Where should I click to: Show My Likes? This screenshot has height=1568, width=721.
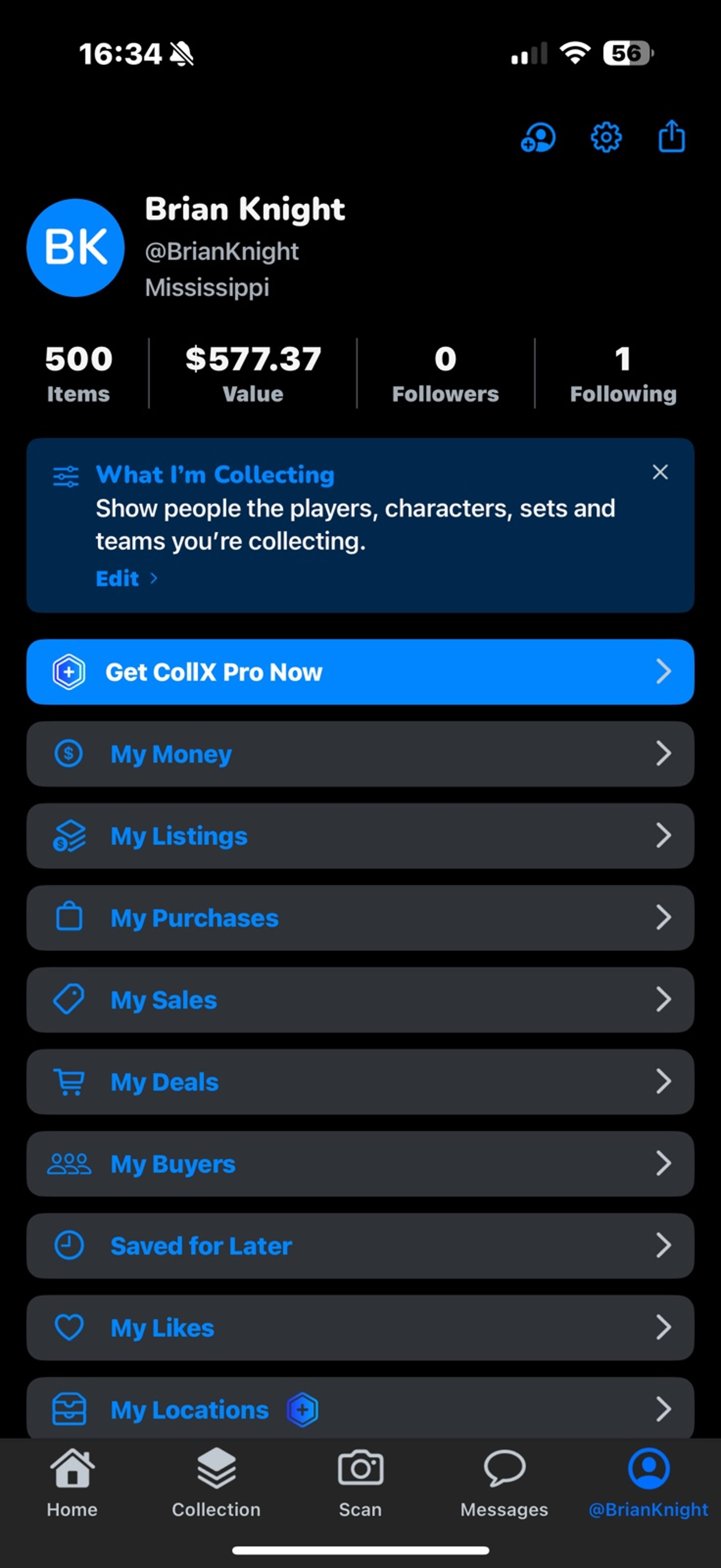[360, 1328]
